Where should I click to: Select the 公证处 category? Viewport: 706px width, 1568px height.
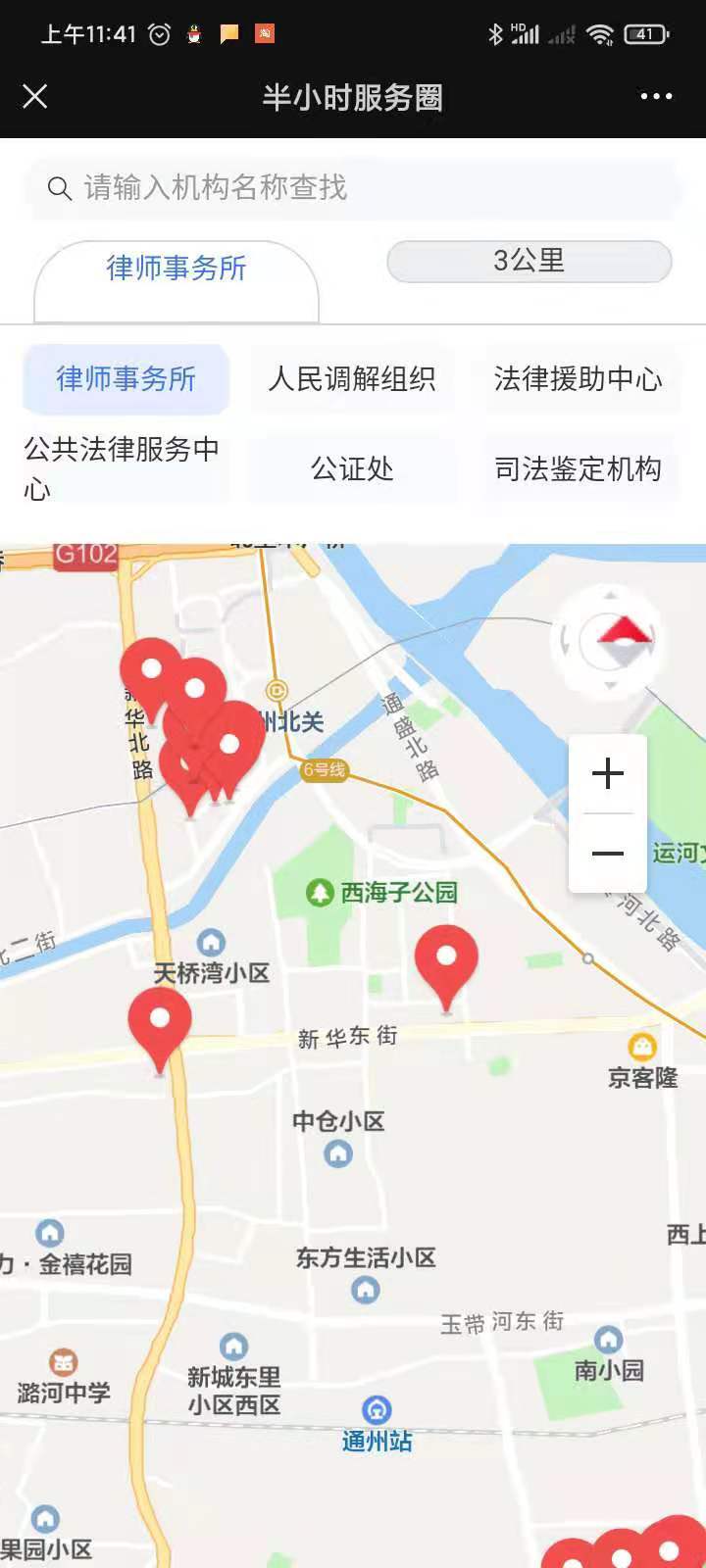(352, 469)
